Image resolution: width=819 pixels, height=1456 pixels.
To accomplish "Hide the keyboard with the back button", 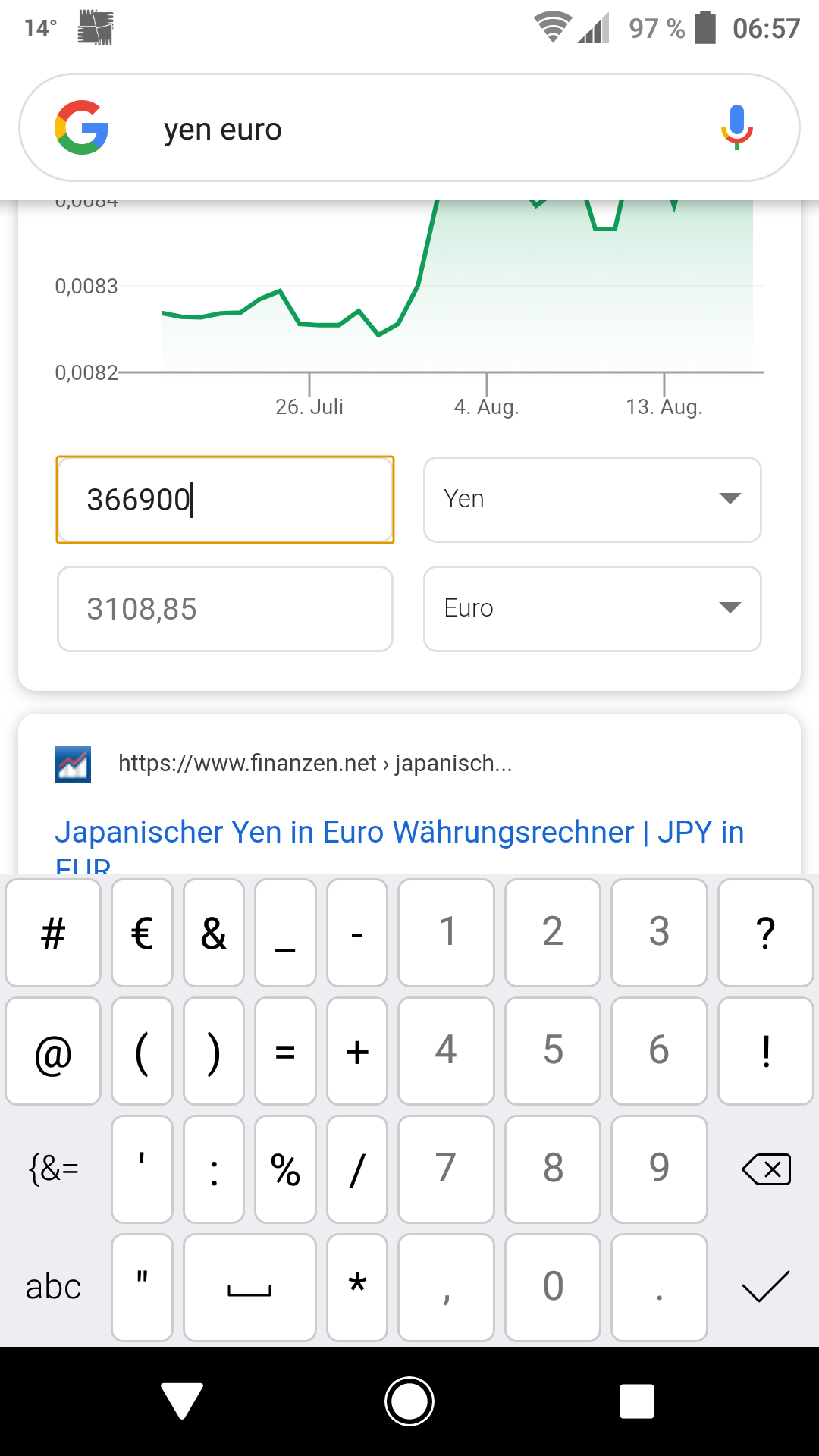I will (x=182, y=1401).
